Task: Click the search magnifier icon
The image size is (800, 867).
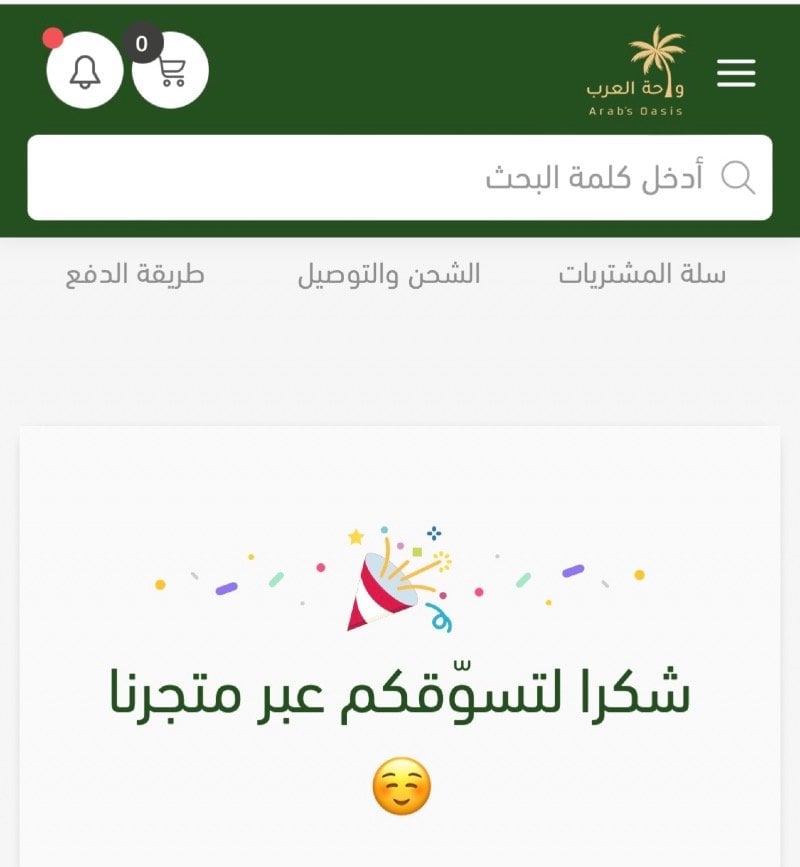Action: click(738, 180)
